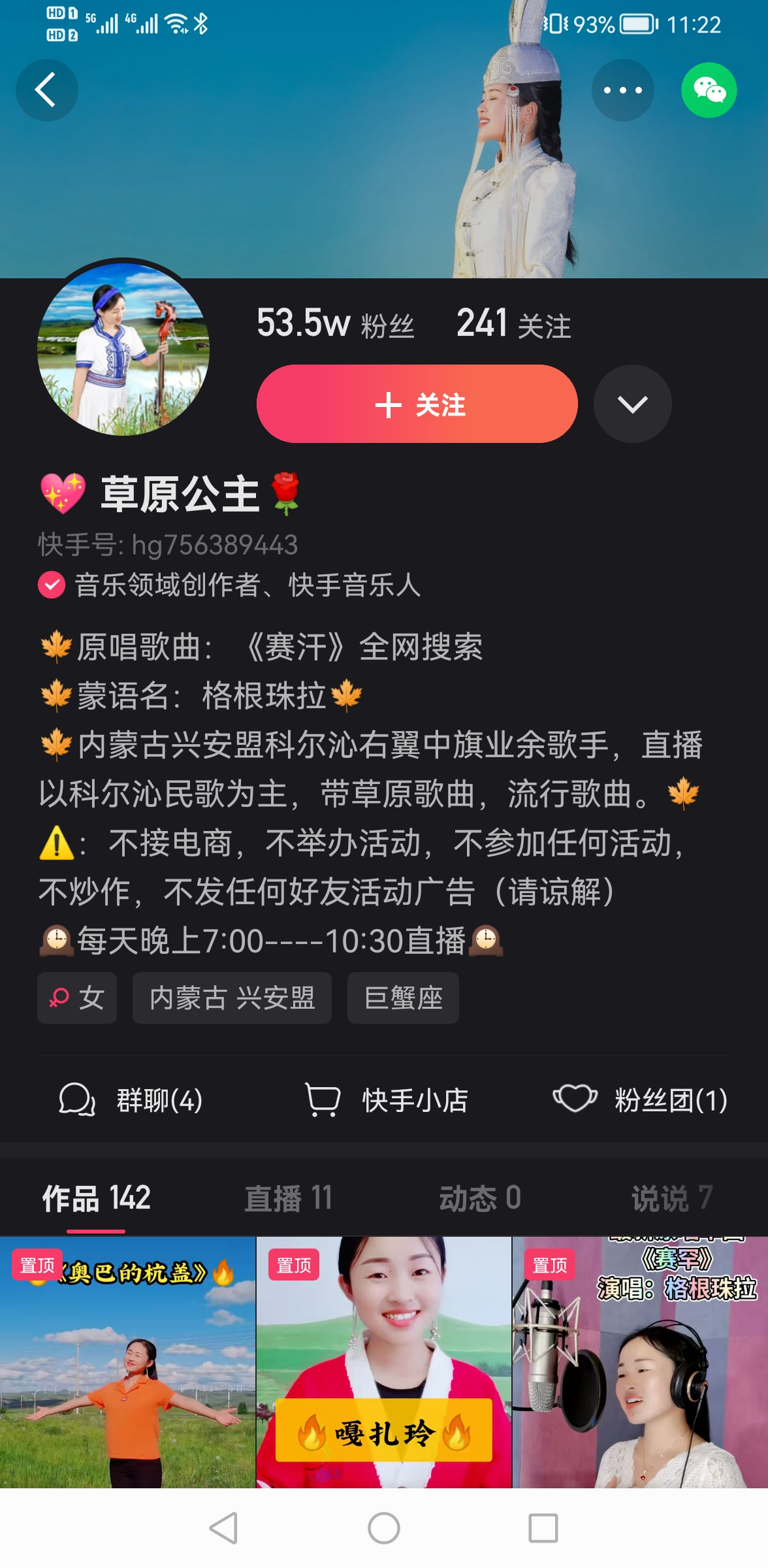View the 241 关注 following list
This screenshot has width=768, height=1568.
(x=513, y=323)
